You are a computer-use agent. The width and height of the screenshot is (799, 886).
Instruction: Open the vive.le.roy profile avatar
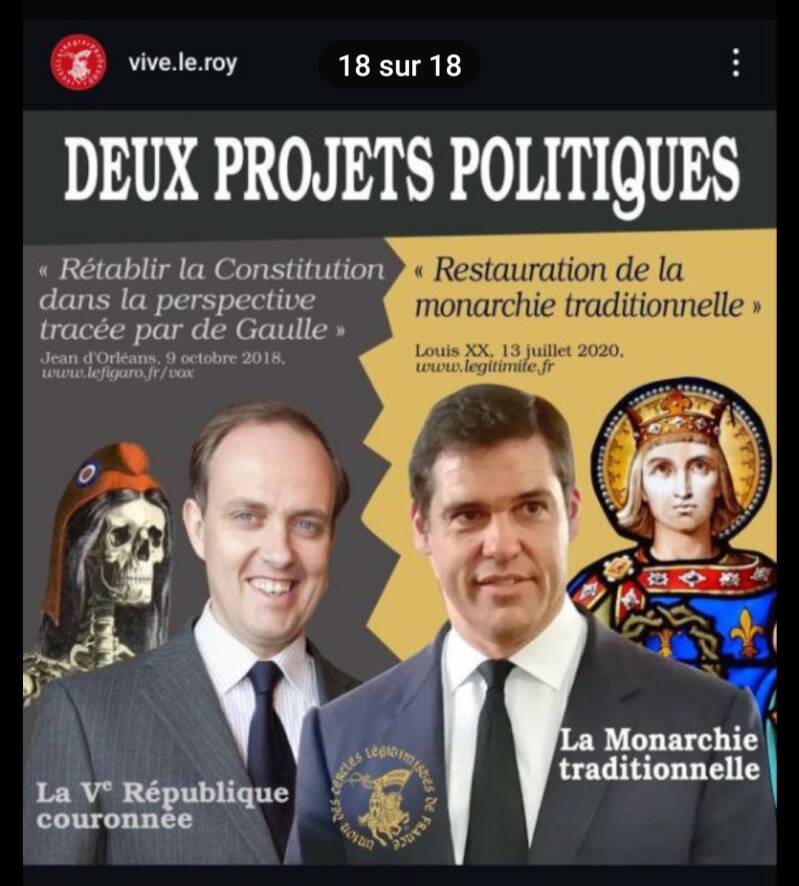[78, 63]
